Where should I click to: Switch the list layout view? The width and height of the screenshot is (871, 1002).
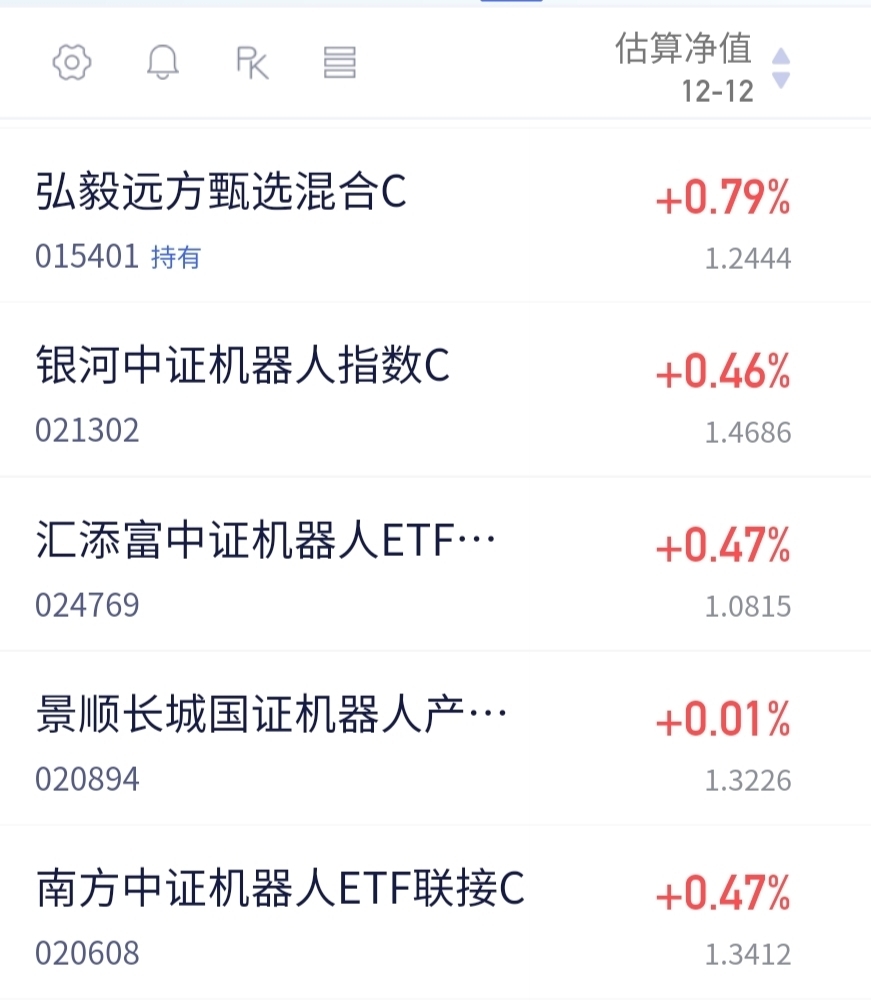[340, 63]
